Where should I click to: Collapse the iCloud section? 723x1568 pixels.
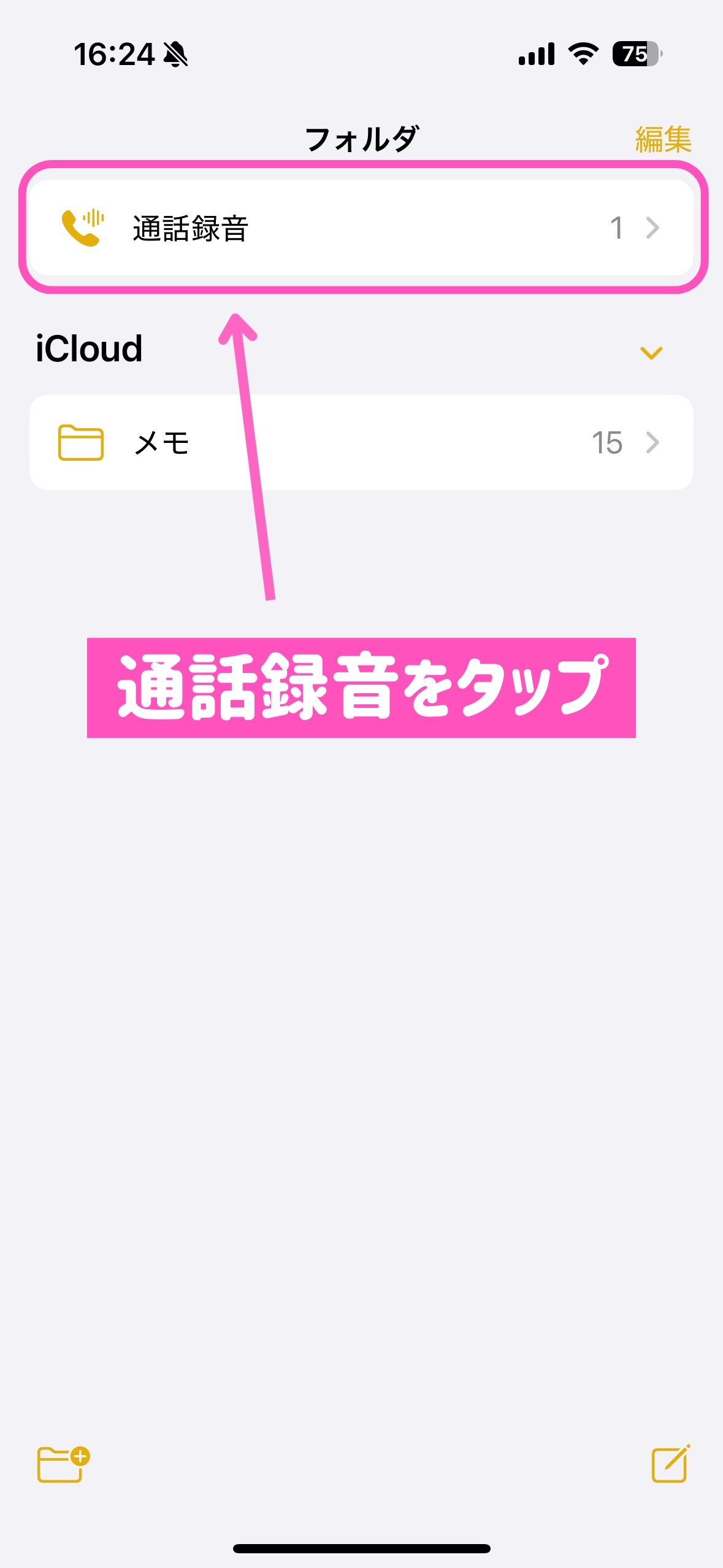pos(651,353)
